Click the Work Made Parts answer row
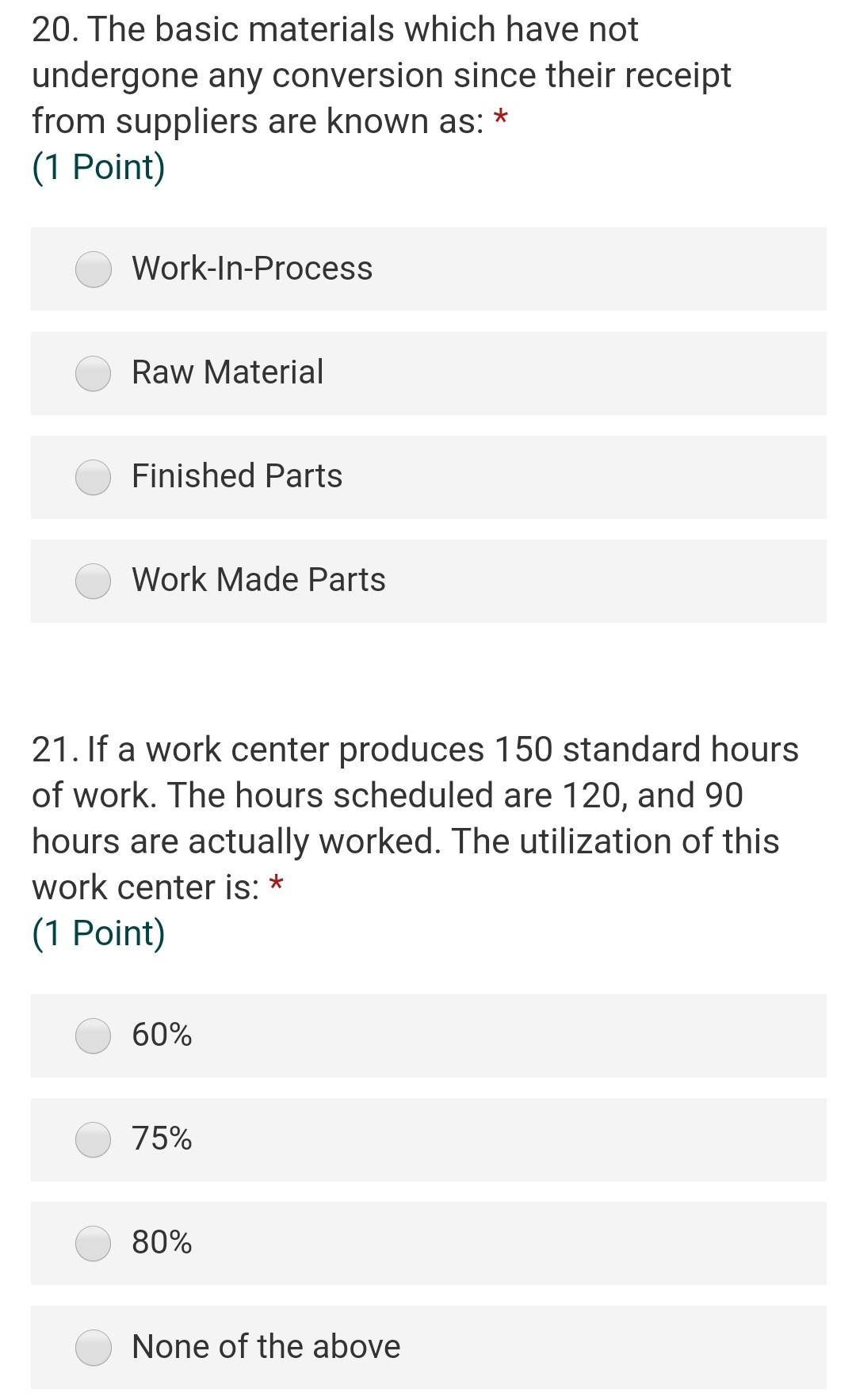This screenshot has width=856, height=1400. [x=428, y=581]
